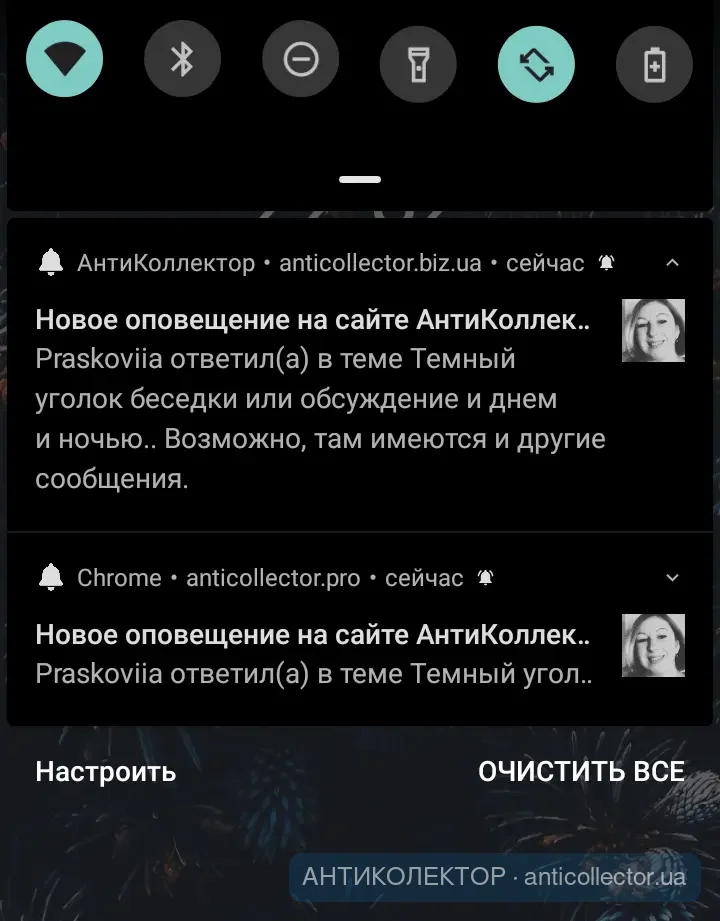Toggle flashlight off if enabled
Screen dimensions: 720x921
pos(418,59)
